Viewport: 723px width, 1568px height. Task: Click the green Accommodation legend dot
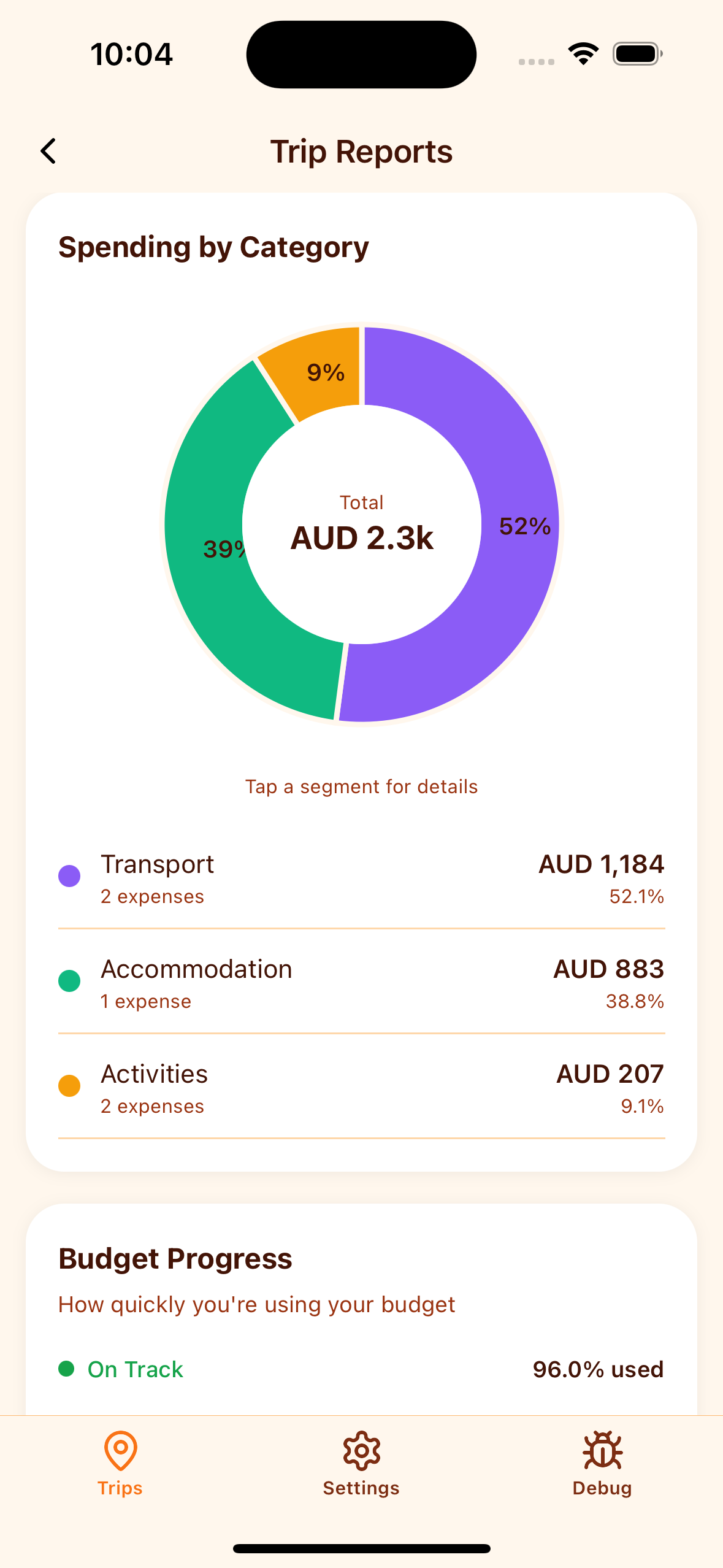(x=69, y=980)
